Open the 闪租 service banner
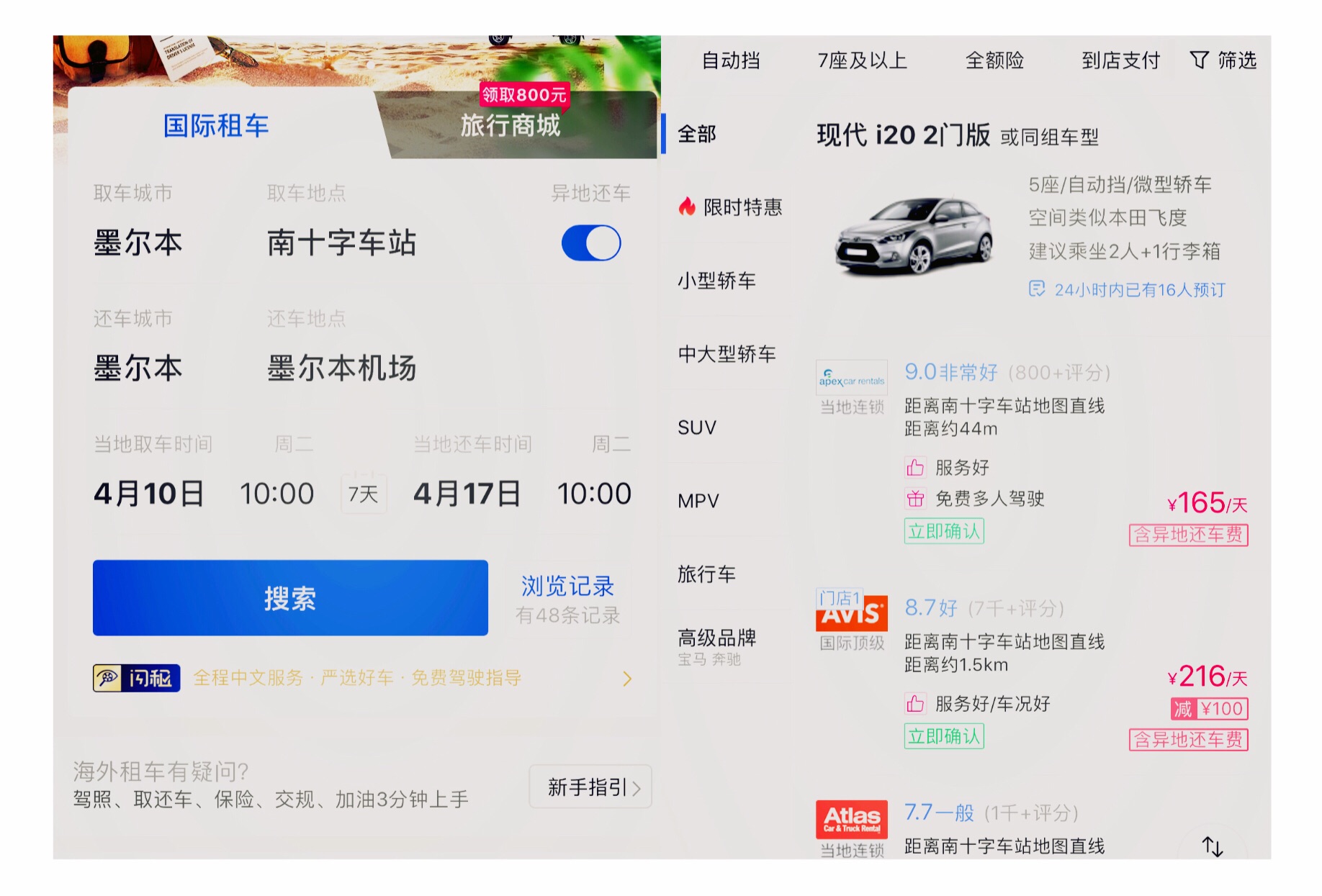Screen dimensions: 1322x896 [360, 678]
